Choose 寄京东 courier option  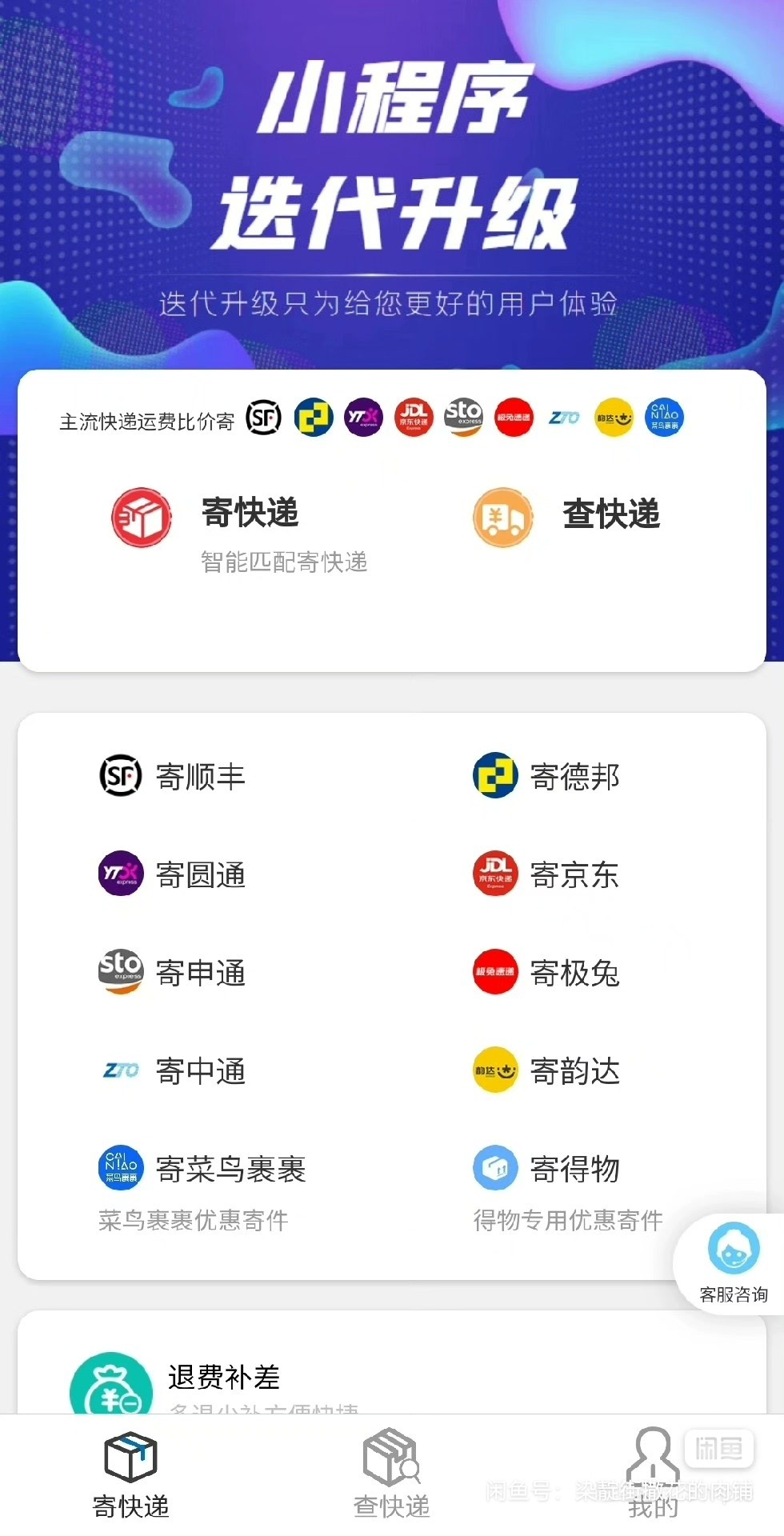pyautogui.click(x=547, y=874)
